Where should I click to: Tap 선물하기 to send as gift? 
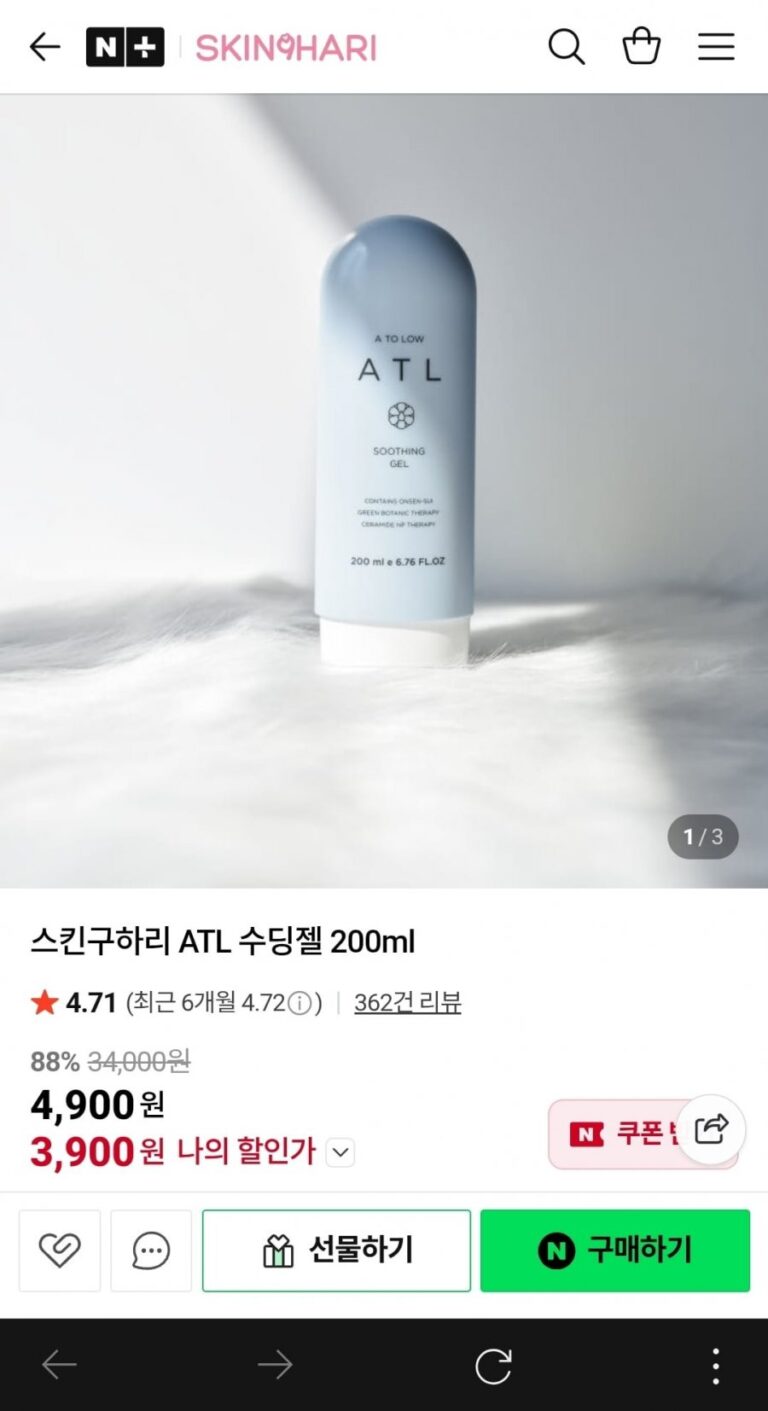336,1250
